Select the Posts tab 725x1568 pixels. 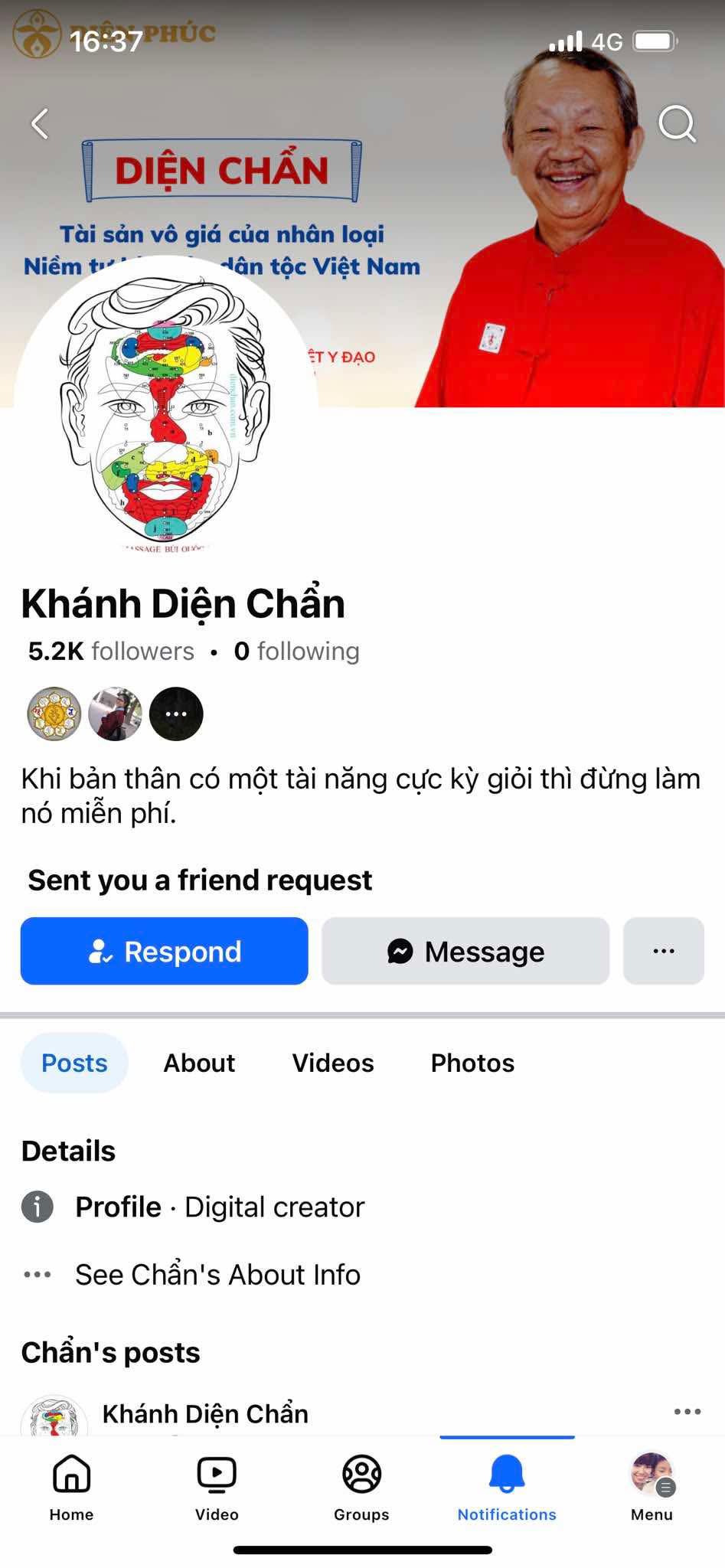[74, 1063]
